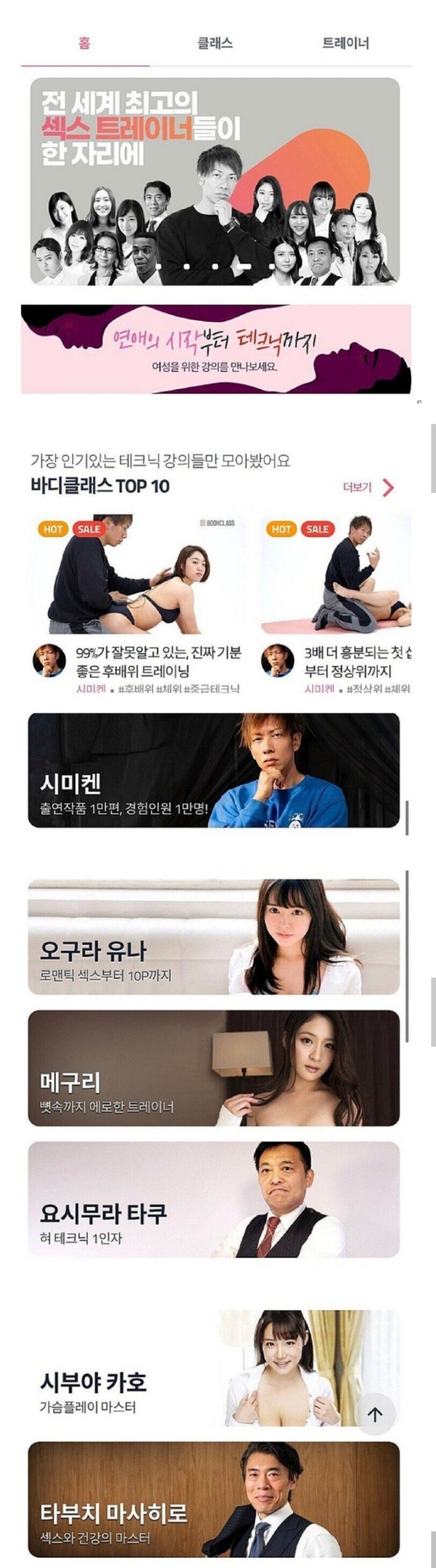Viewport: 436px width, 1568px height.
Task: Select the 홈 tab
Action: tap(84, 43)
